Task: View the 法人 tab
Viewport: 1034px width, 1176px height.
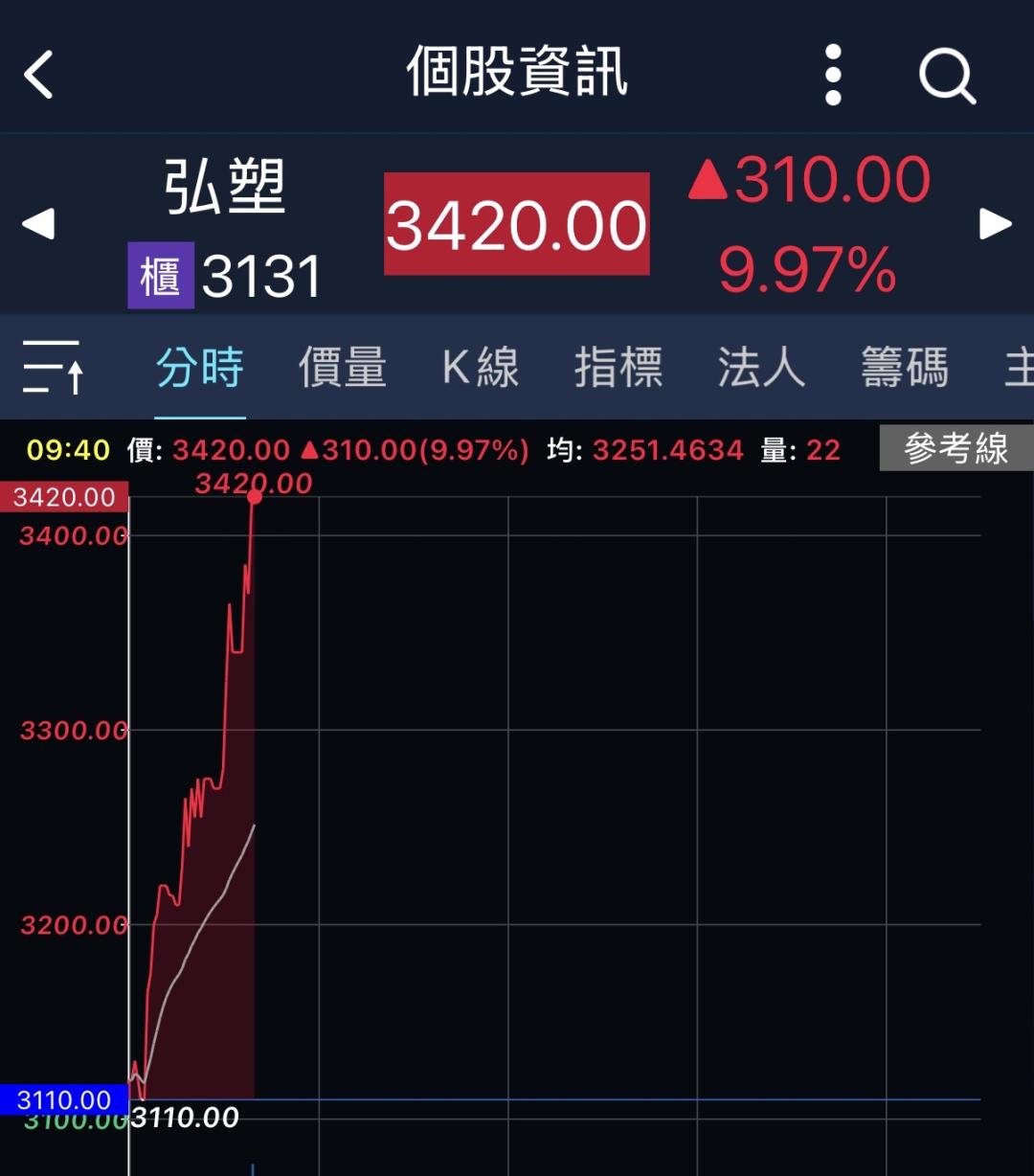Action: (x=761, y=368)
